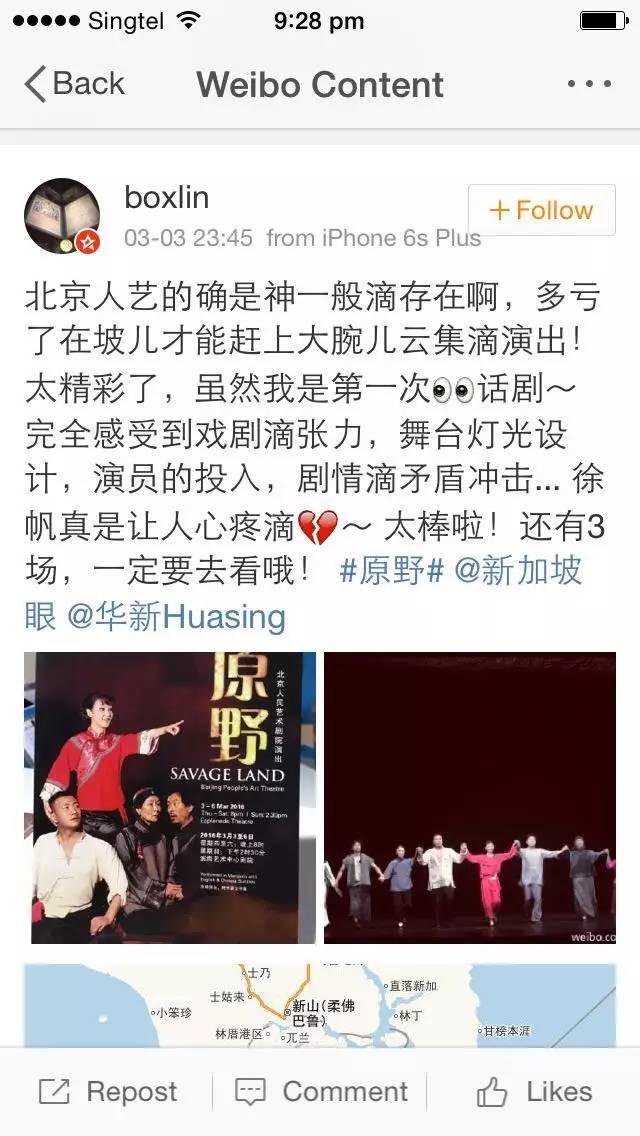Comment on this Weibo post
Screen dimensions: 640x1136
click(x=322, y=1092)
